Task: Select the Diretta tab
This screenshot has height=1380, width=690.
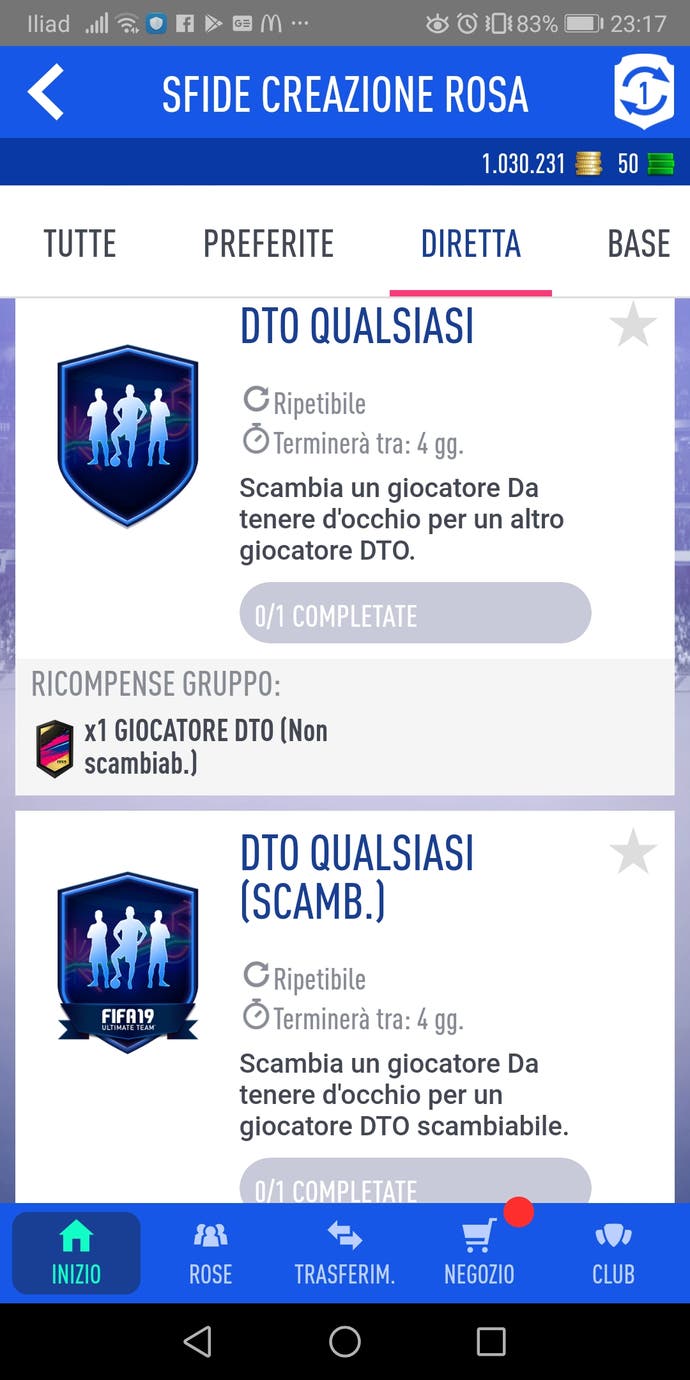Action: pos(470,244)
